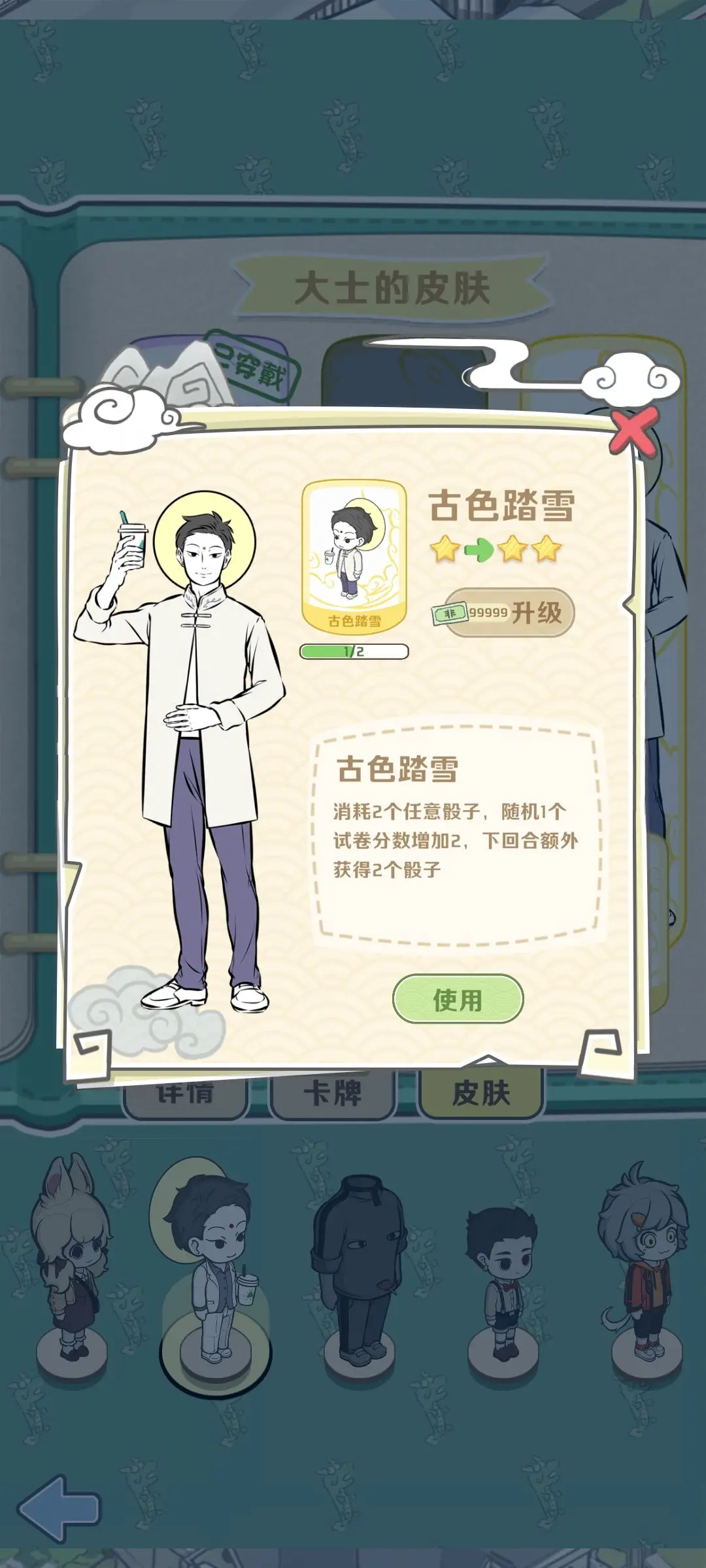Select the boy with red bowtie

[x=501, y=1281]
